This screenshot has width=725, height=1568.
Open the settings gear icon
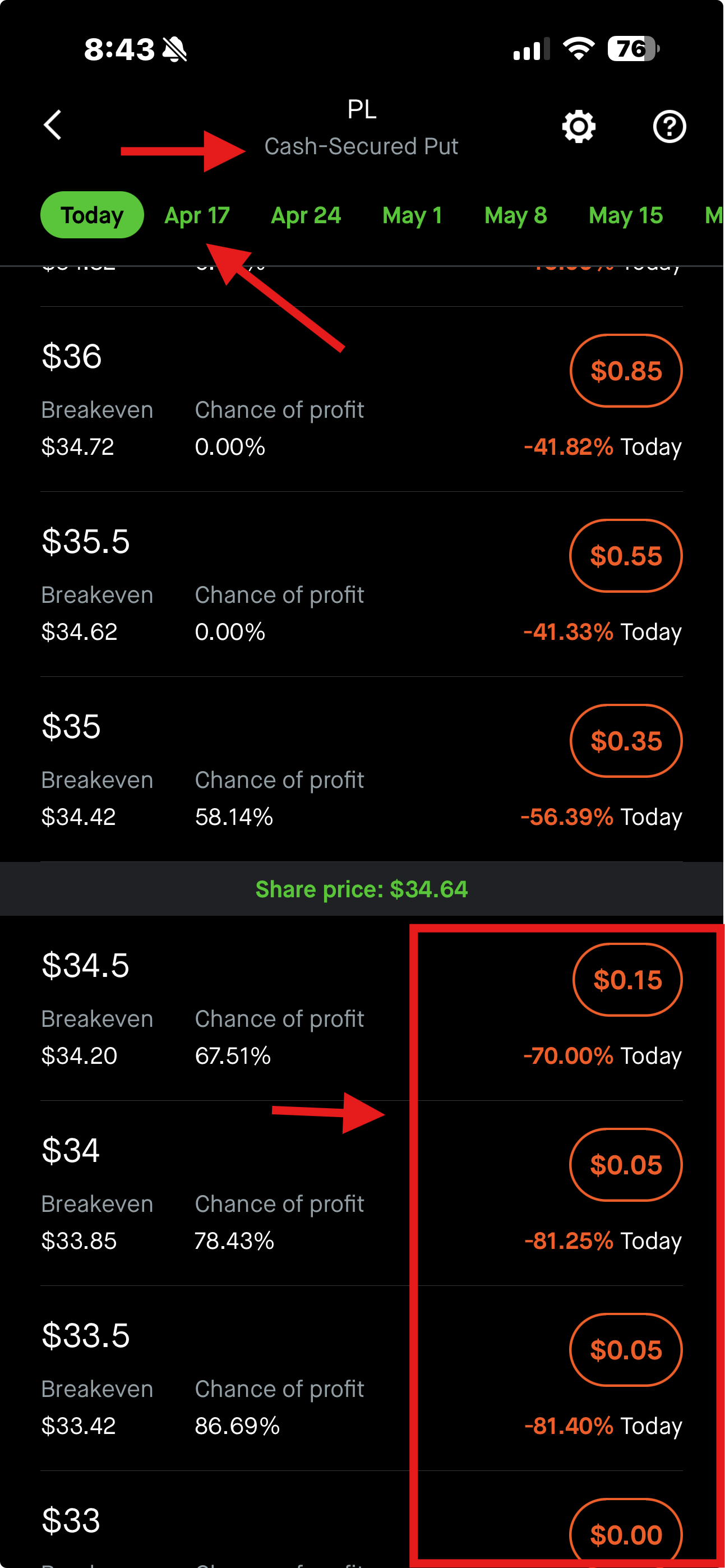(x=577, y=127)
